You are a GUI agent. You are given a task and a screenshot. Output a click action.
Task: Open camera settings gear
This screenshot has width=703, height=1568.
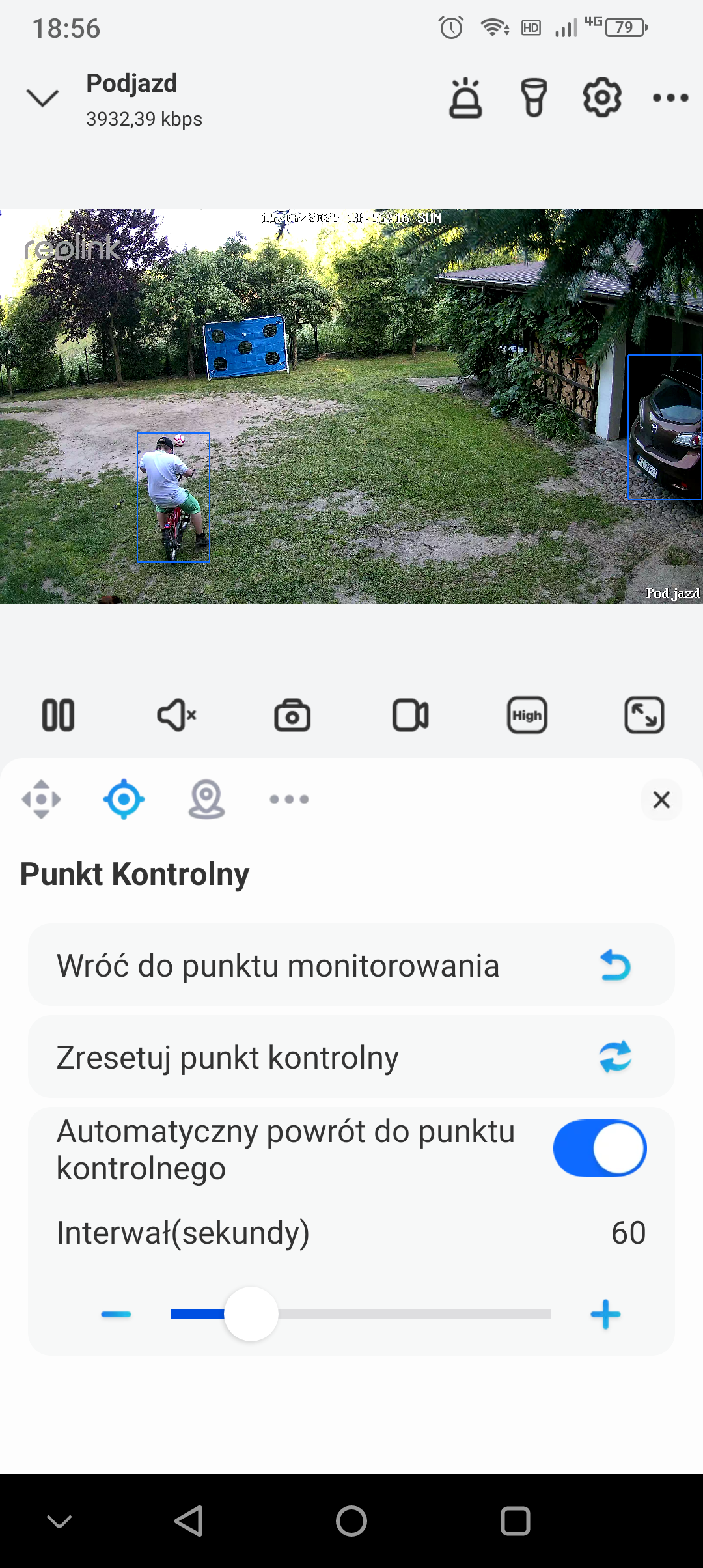tap(601, 98)
